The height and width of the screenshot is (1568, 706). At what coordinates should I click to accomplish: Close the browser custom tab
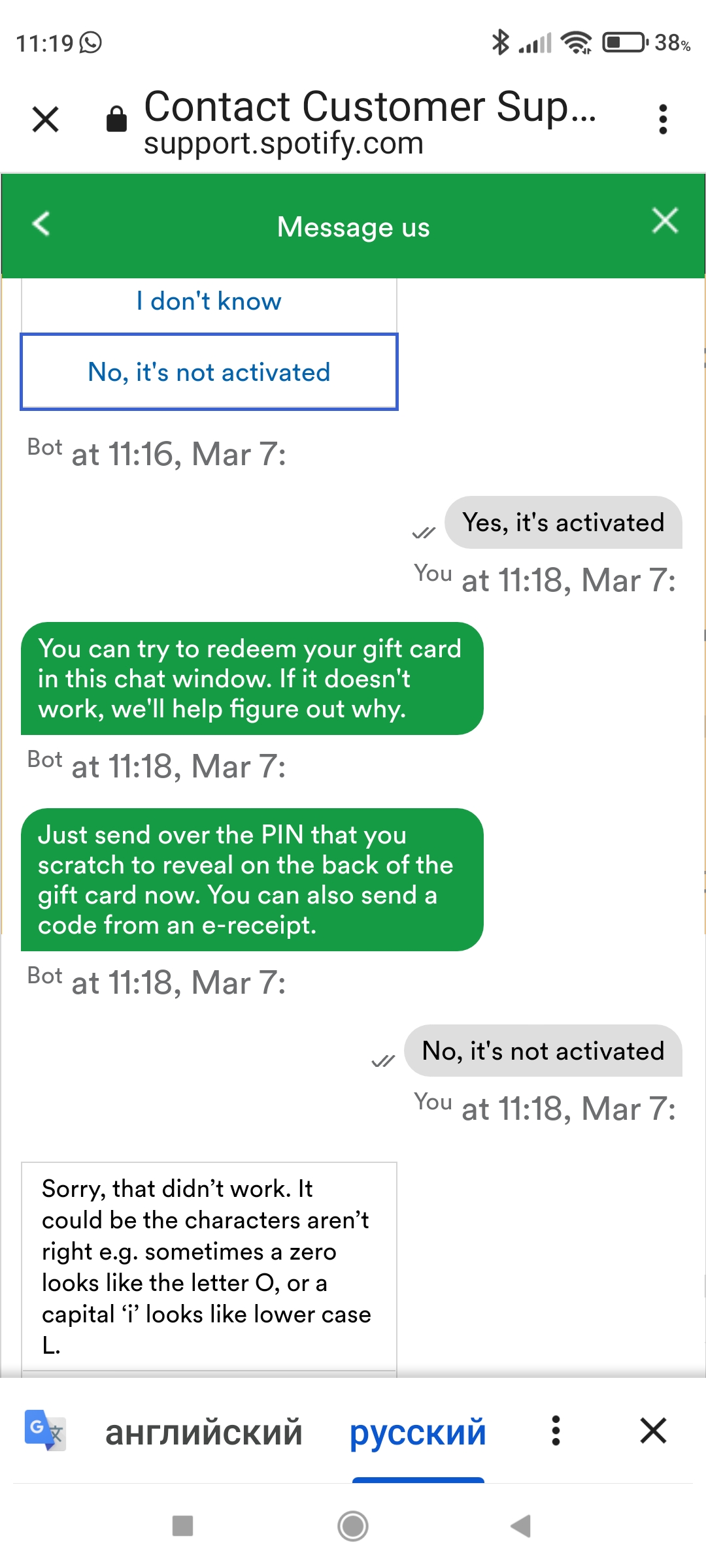tap(46, 119)
